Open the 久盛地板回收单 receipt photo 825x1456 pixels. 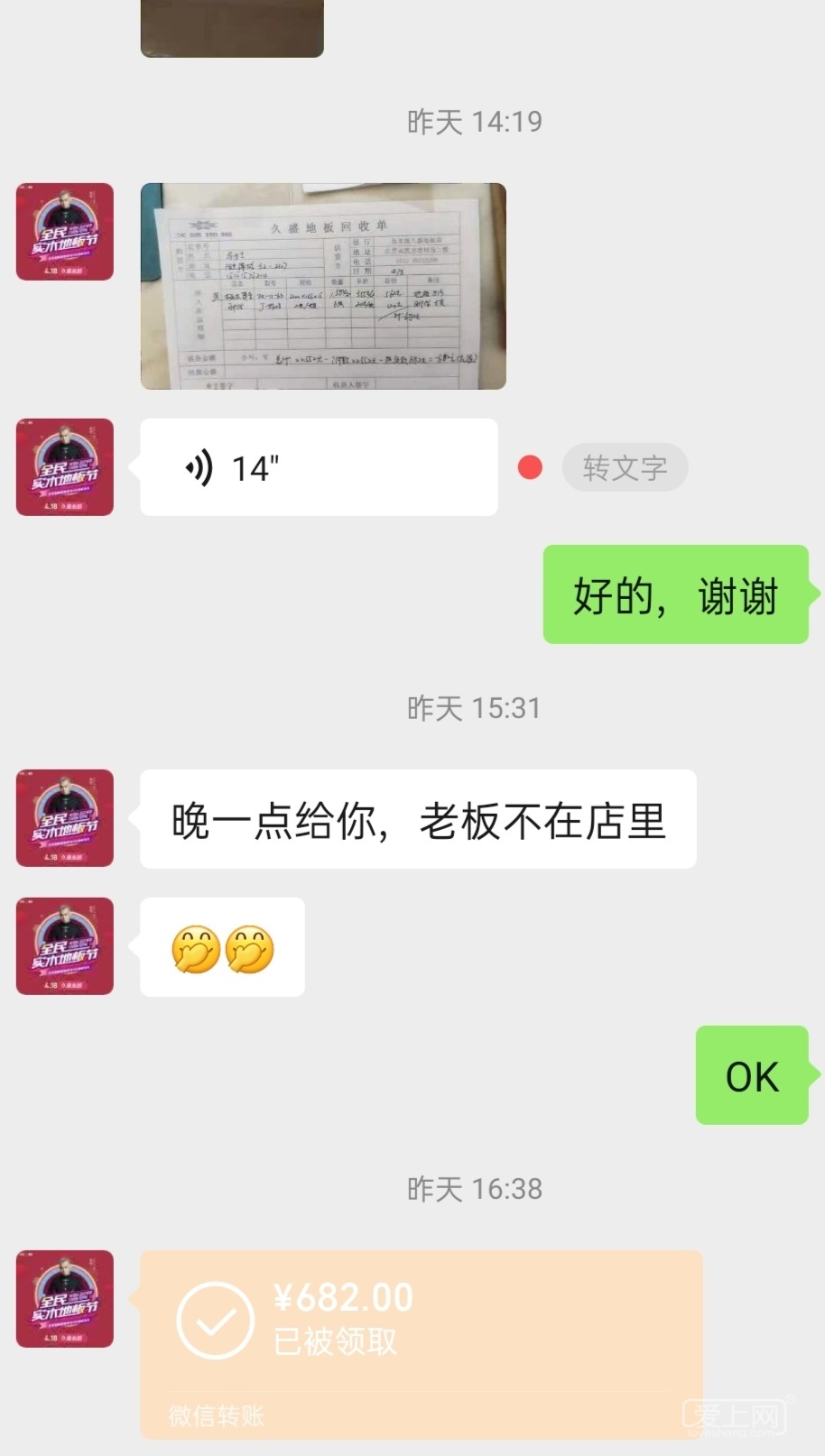coord(322,286)
